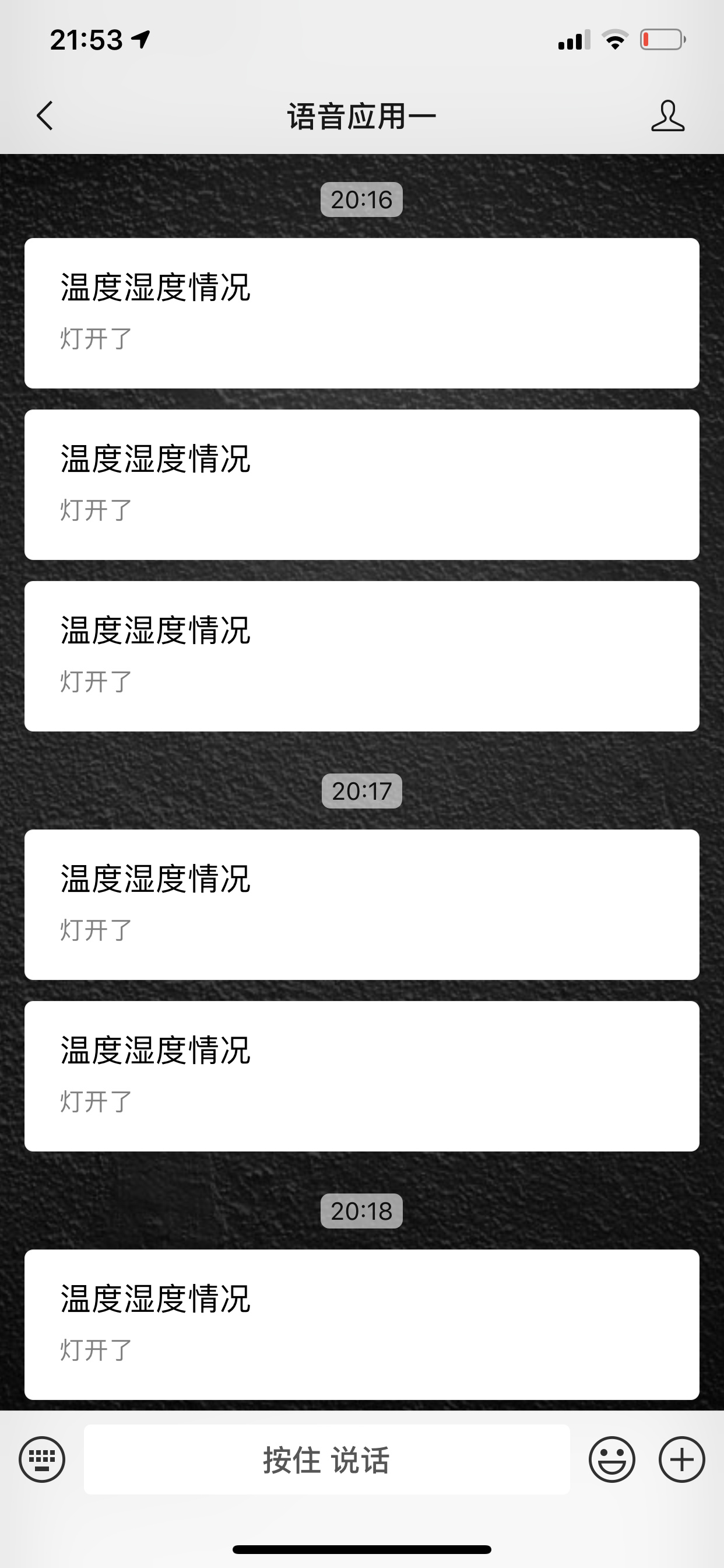Screen dimensions: 724x1568
Task: Open the plus attachments menu
Action: pyautogui.click(x=682, y=1459)
